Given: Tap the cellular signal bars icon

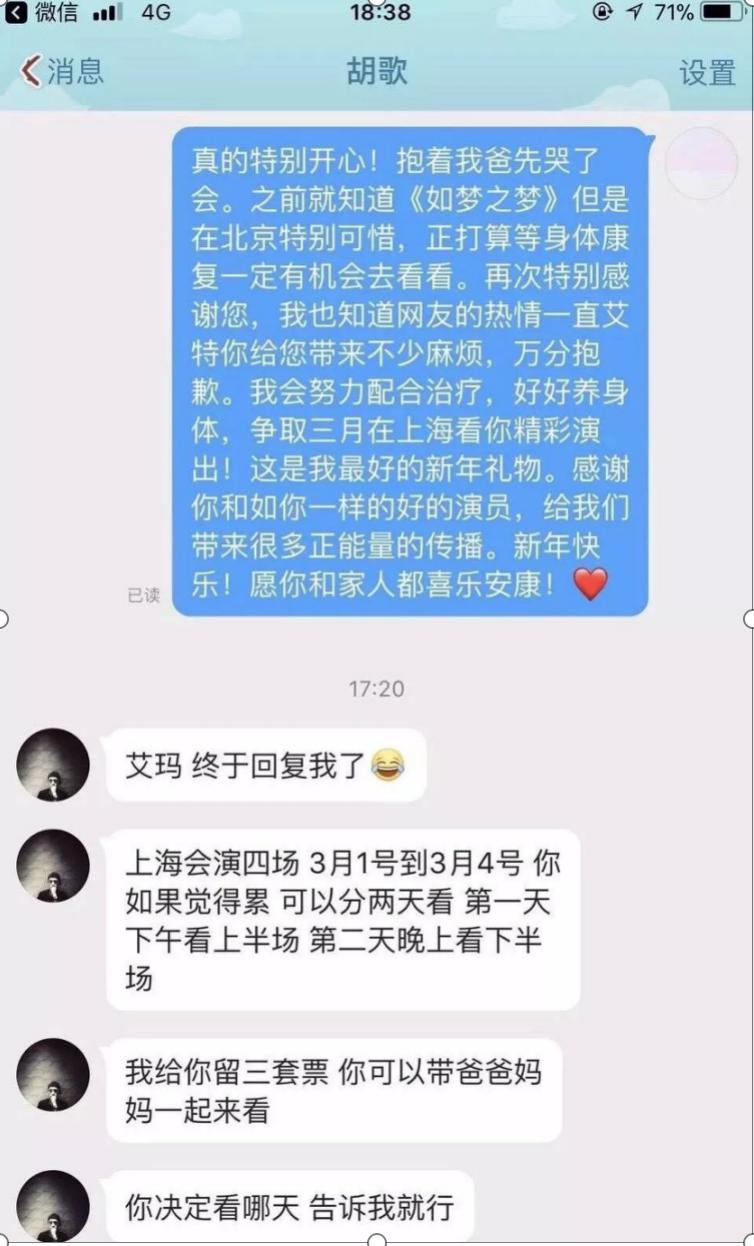Looking at the screenshot, I should point(103,14).
